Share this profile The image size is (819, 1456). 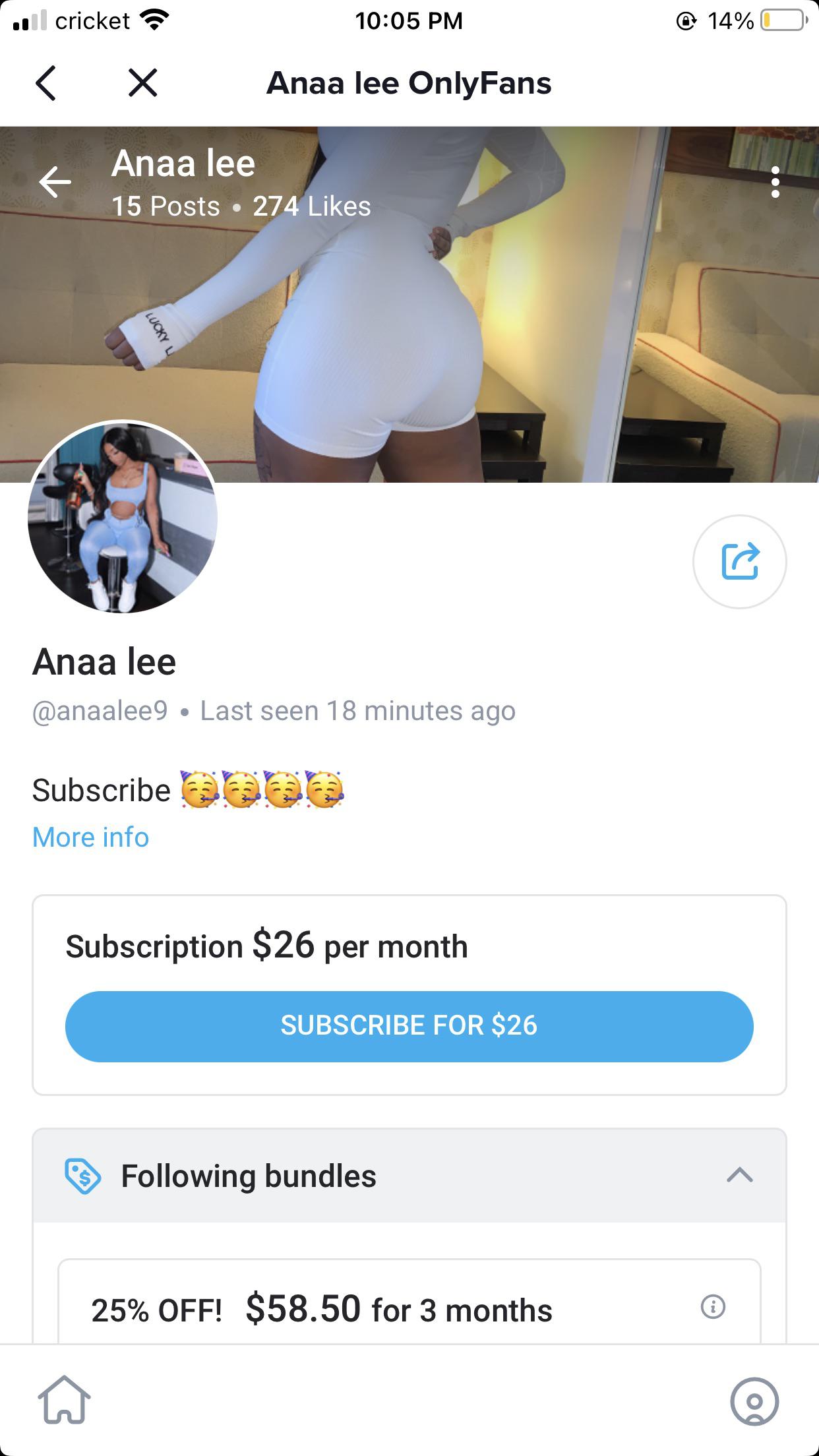(x=739, y=562)
